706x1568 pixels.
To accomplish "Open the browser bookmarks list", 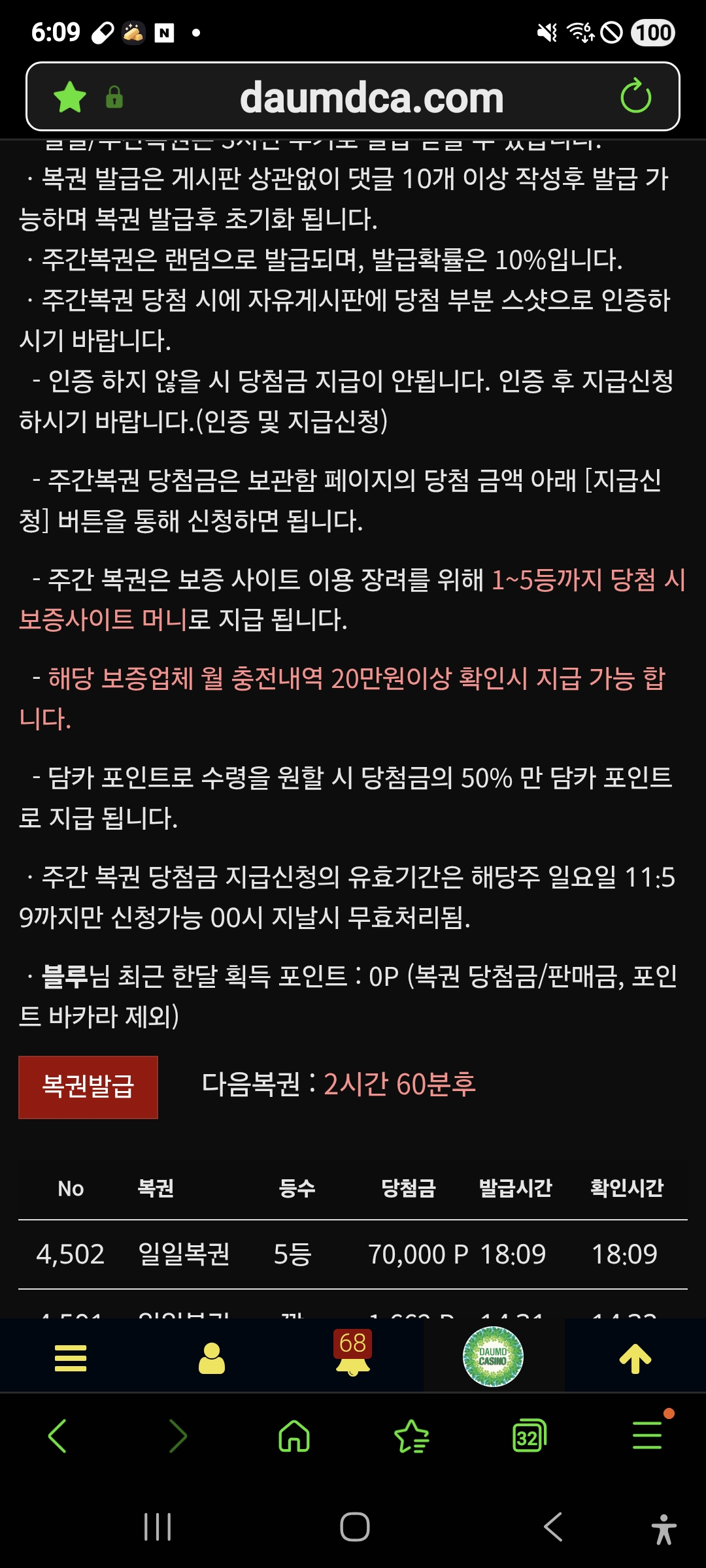I will 412,1435.
